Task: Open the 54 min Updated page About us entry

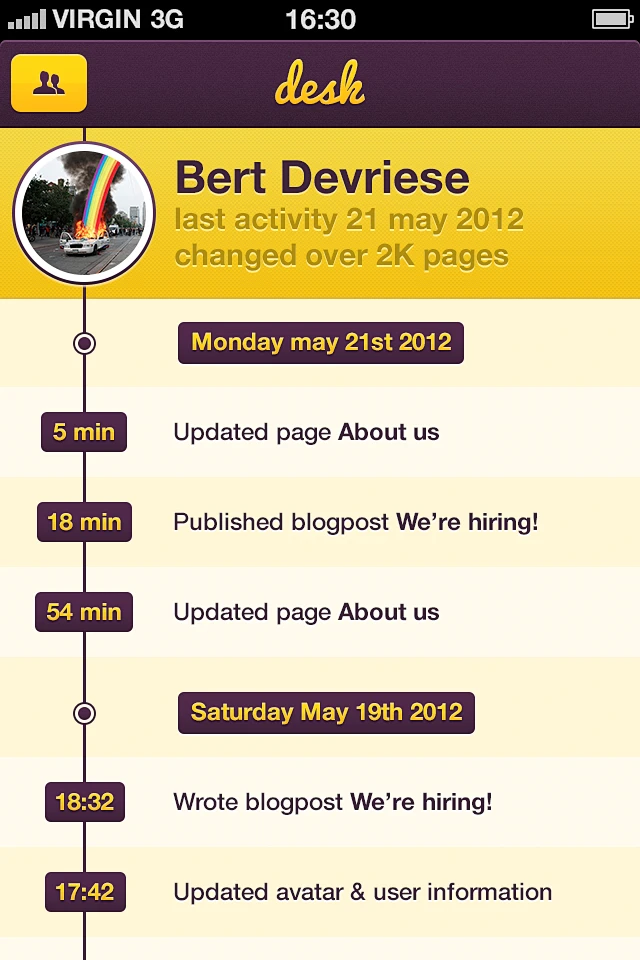Action: (306, 612)
